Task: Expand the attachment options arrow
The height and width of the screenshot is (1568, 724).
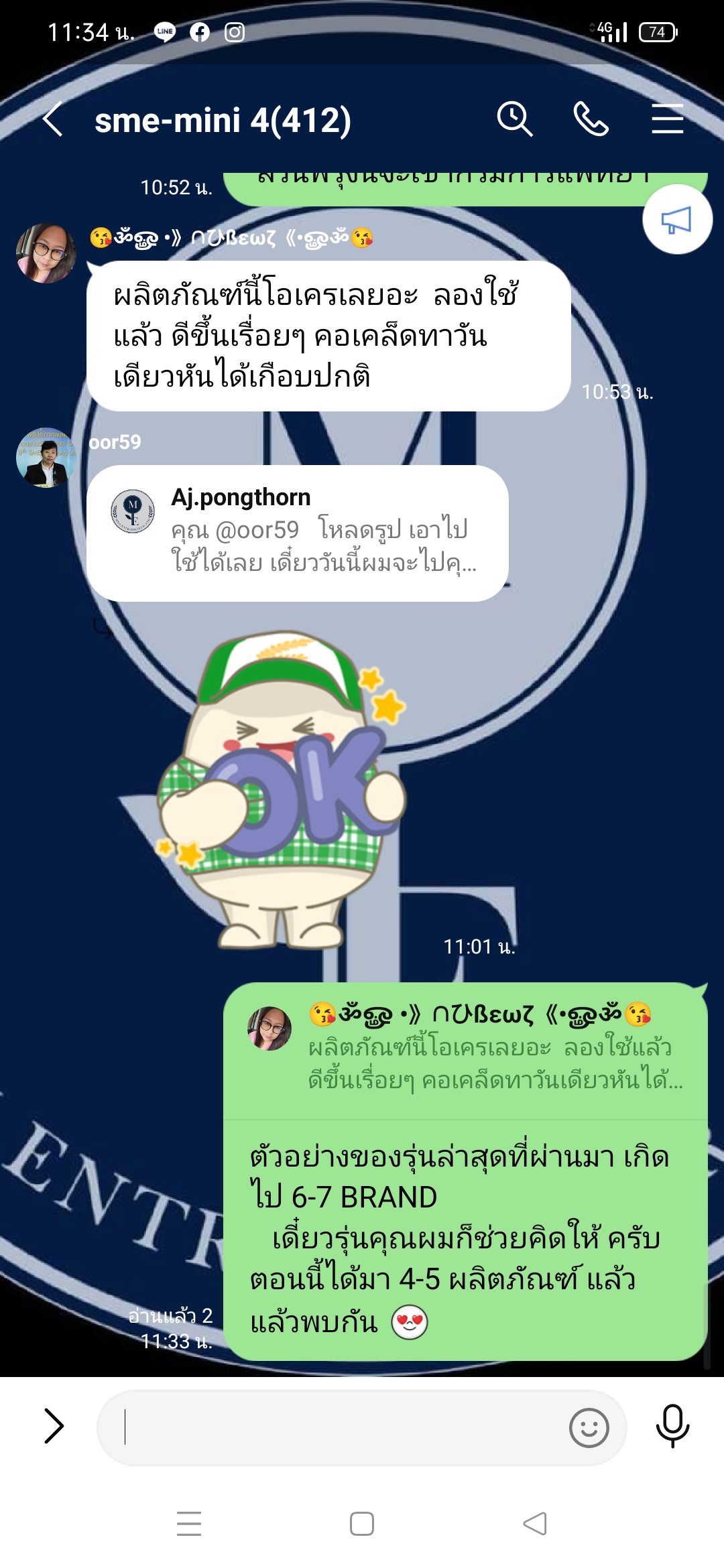Action: coord(54,1425)
